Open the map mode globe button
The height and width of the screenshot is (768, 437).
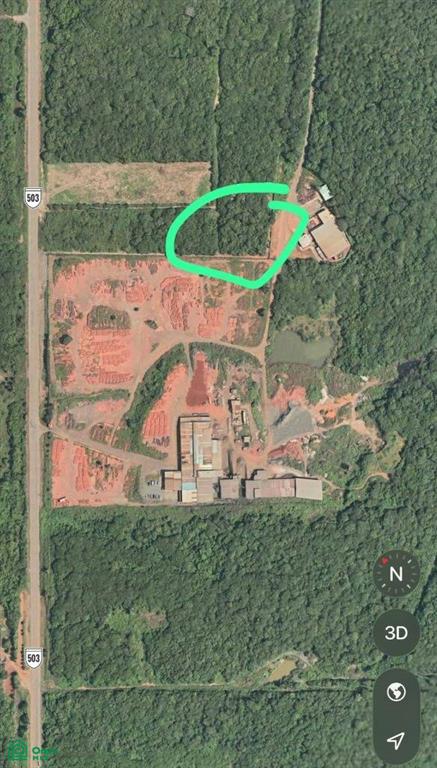[396, 693]
